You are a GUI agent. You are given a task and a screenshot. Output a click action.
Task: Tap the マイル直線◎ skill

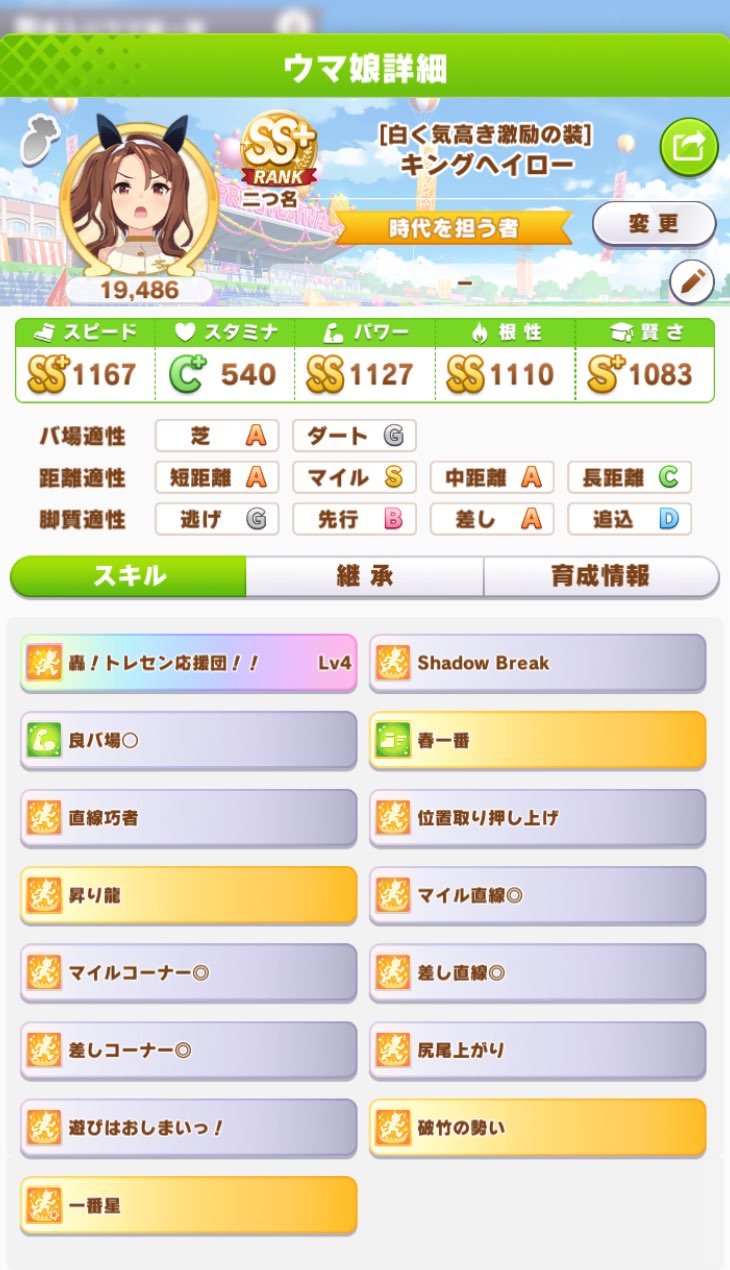point(538,895)
